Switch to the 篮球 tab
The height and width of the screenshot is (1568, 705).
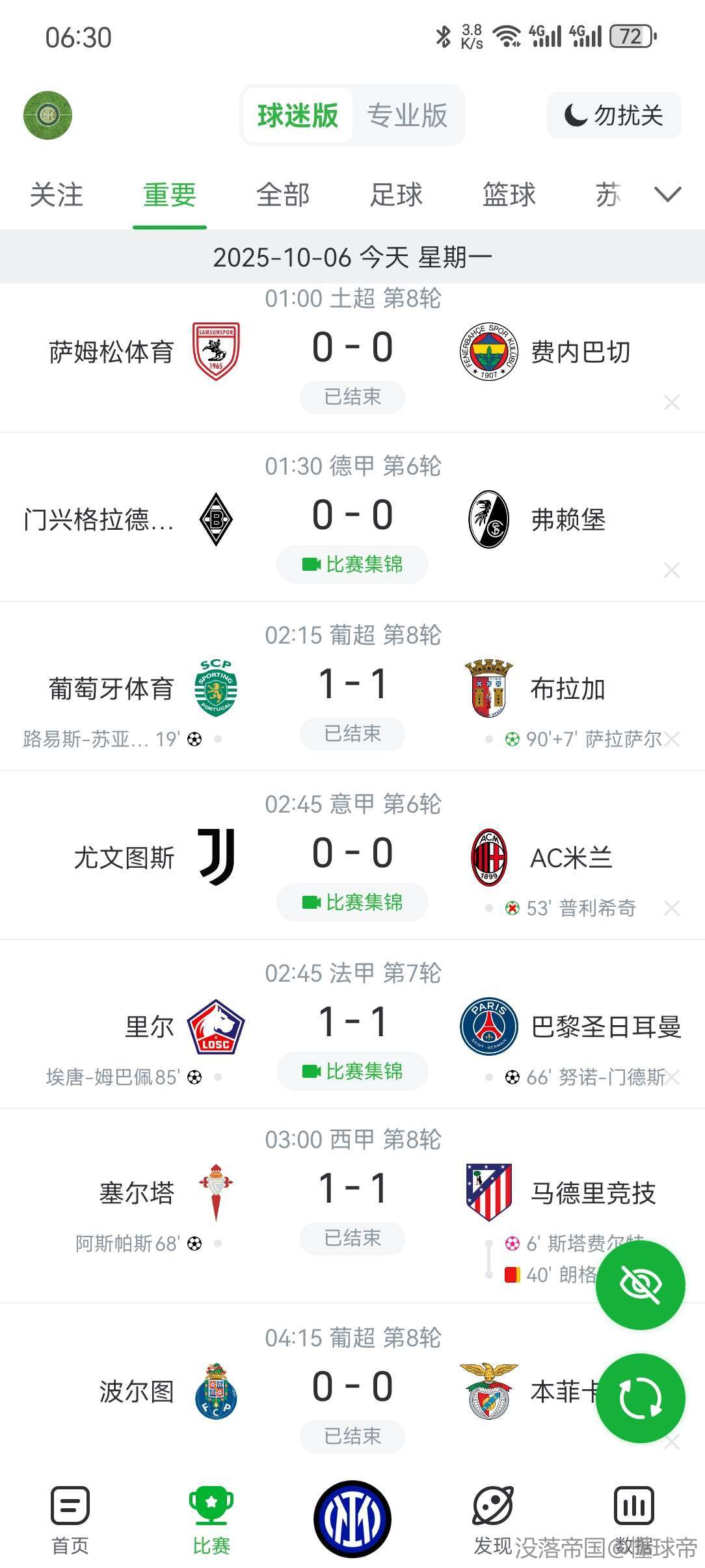click(x=509, y=195)
